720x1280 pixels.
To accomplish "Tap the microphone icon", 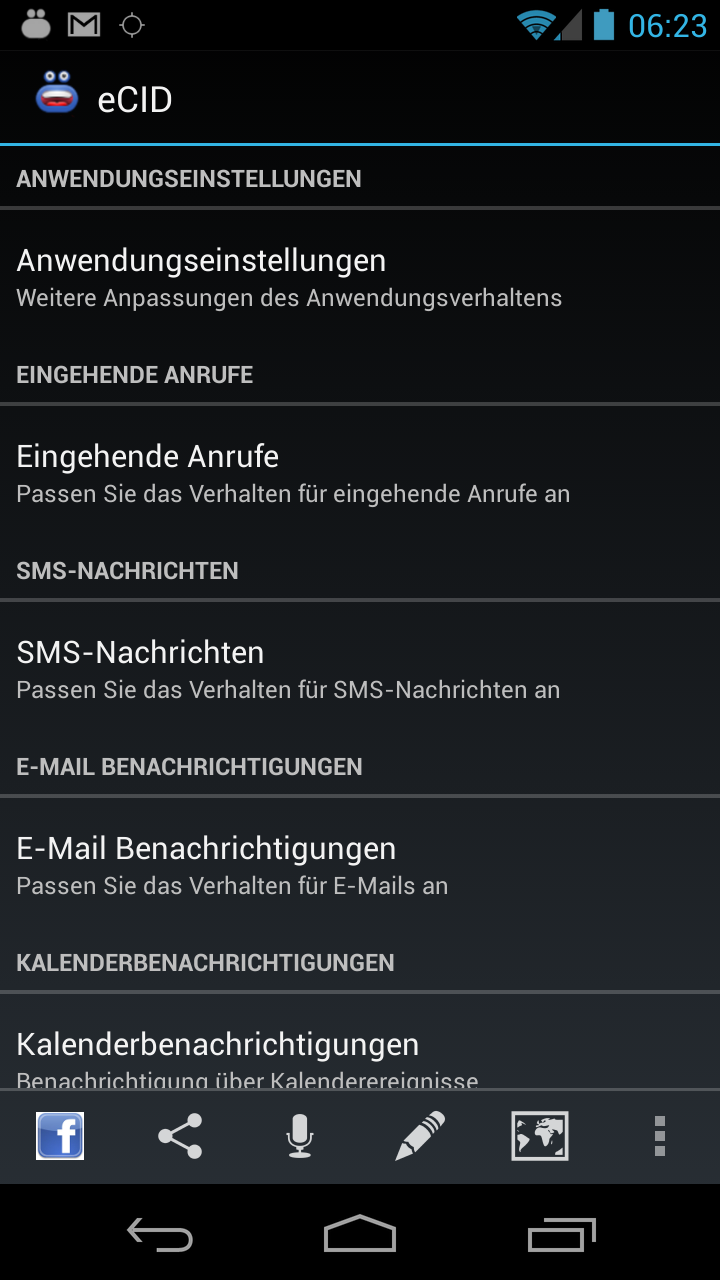I will click(x=300, y=1136).
